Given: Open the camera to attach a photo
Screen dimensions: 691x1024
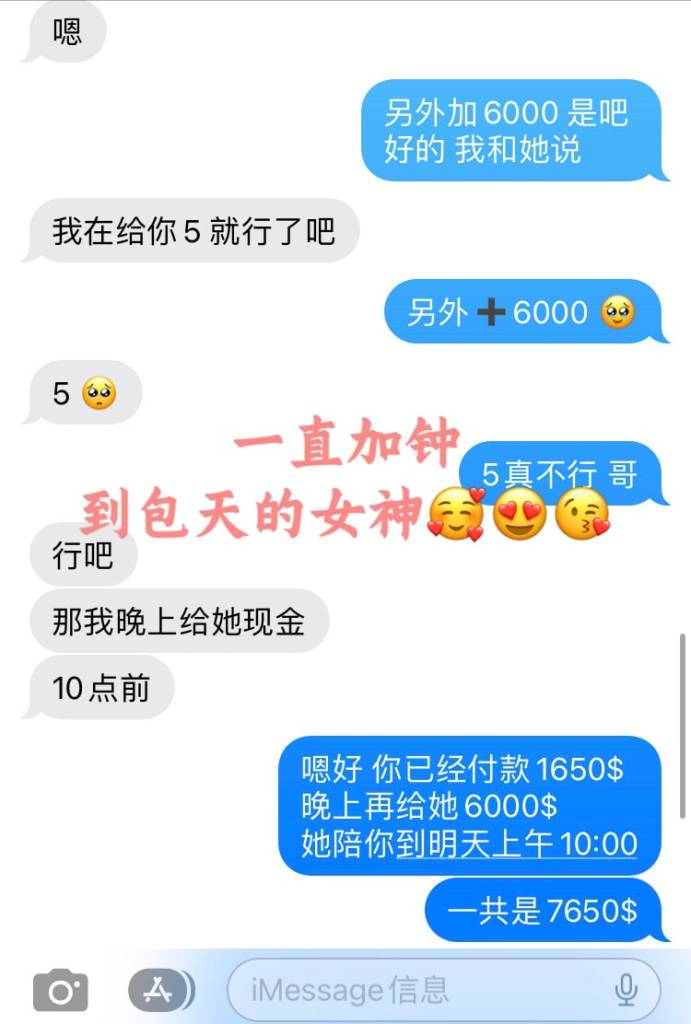Looking at the screenshot, I should click(61, 991).
